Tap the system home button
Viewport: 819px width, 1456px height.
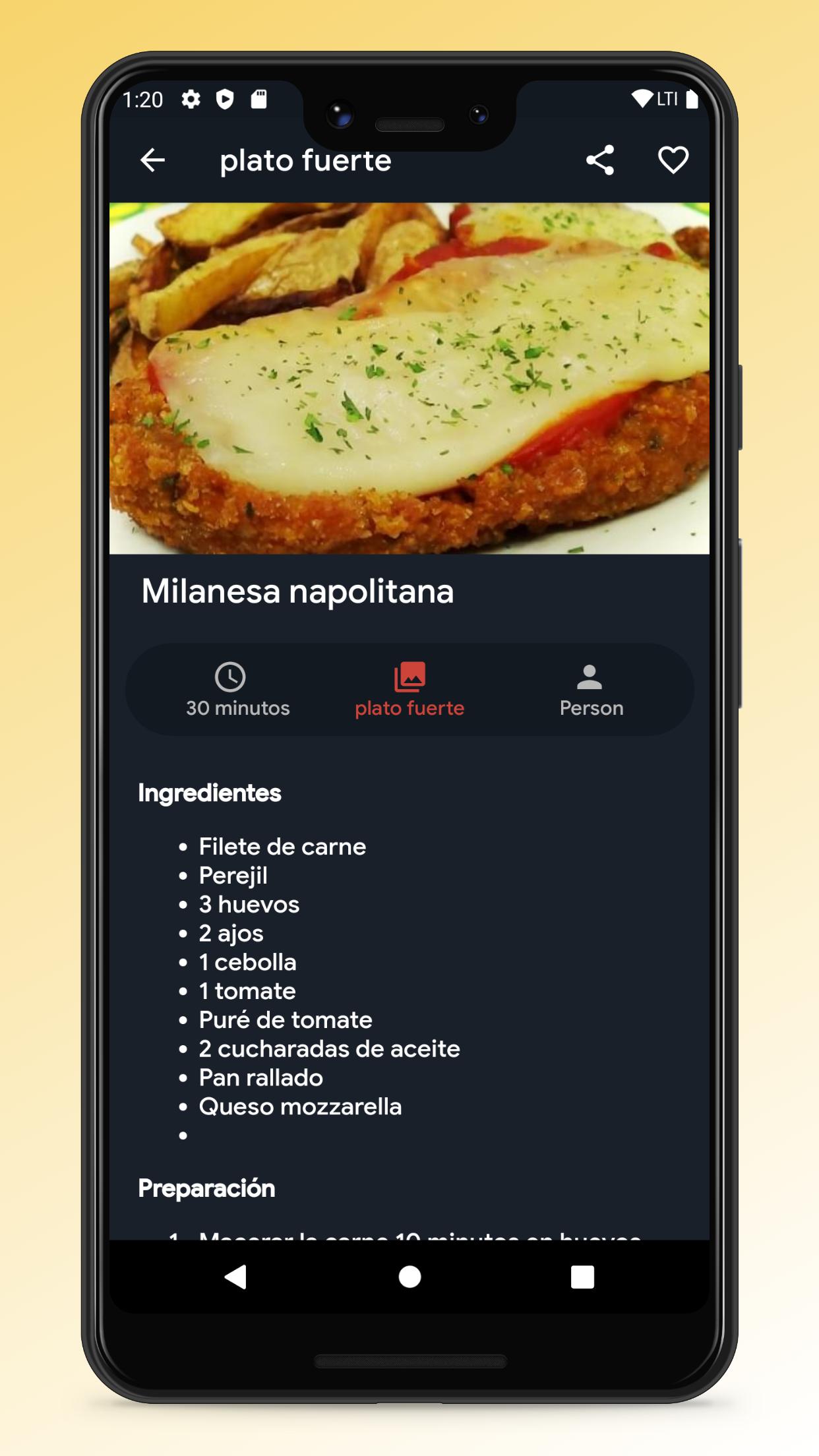click(409, 1277)
